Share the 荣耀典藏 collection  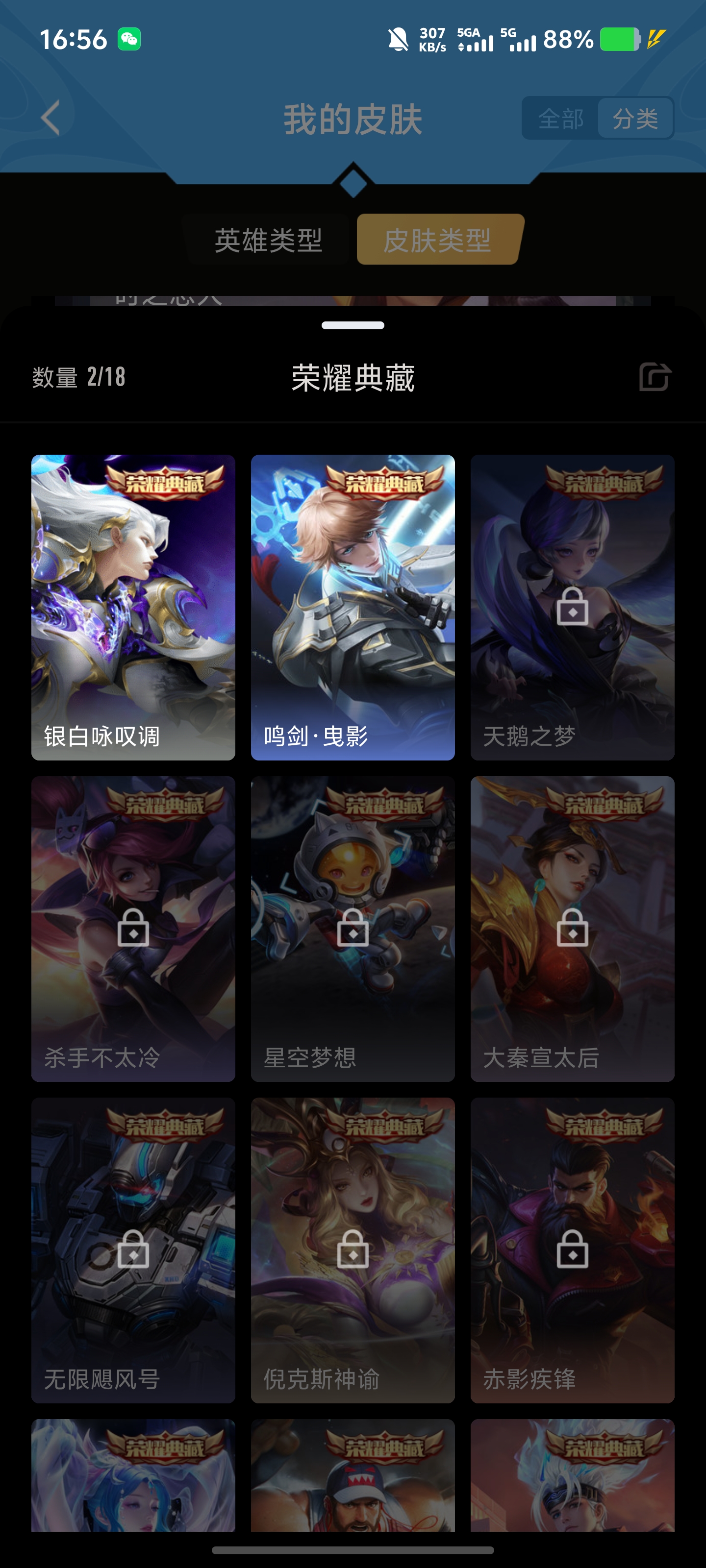655,377
